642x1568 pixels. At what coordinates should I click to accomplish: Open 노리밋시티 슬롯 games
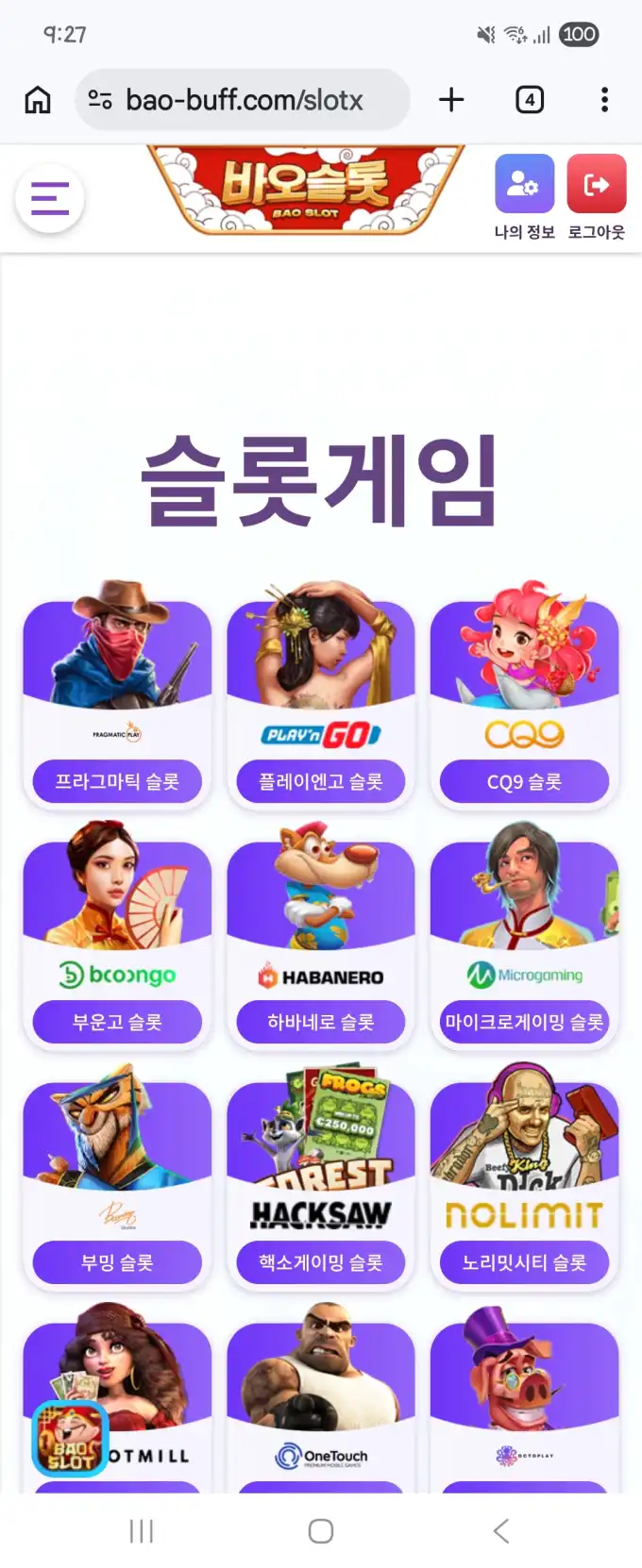[x=524, y=1262]
